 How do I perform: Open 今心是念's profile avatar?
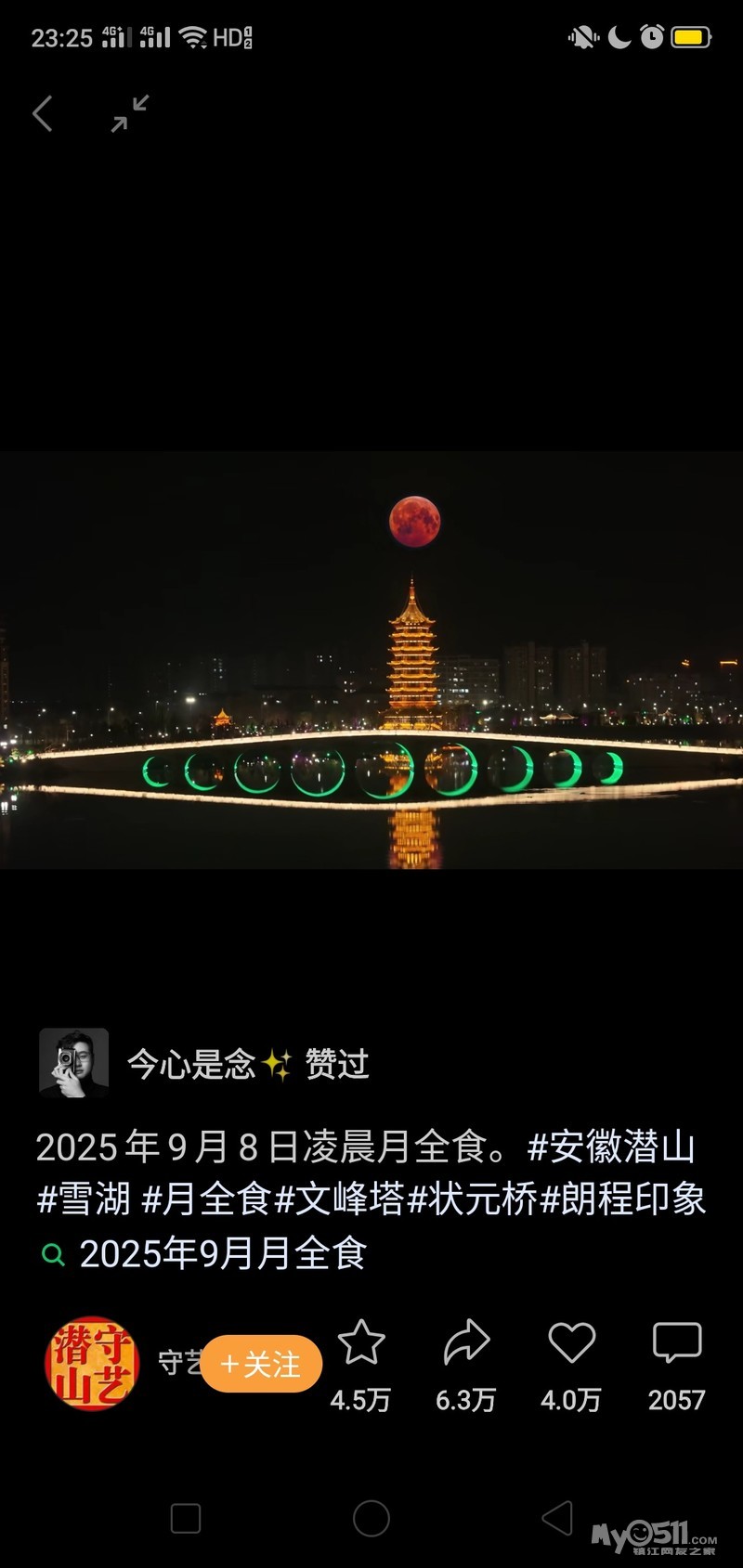pos(73,1063)
